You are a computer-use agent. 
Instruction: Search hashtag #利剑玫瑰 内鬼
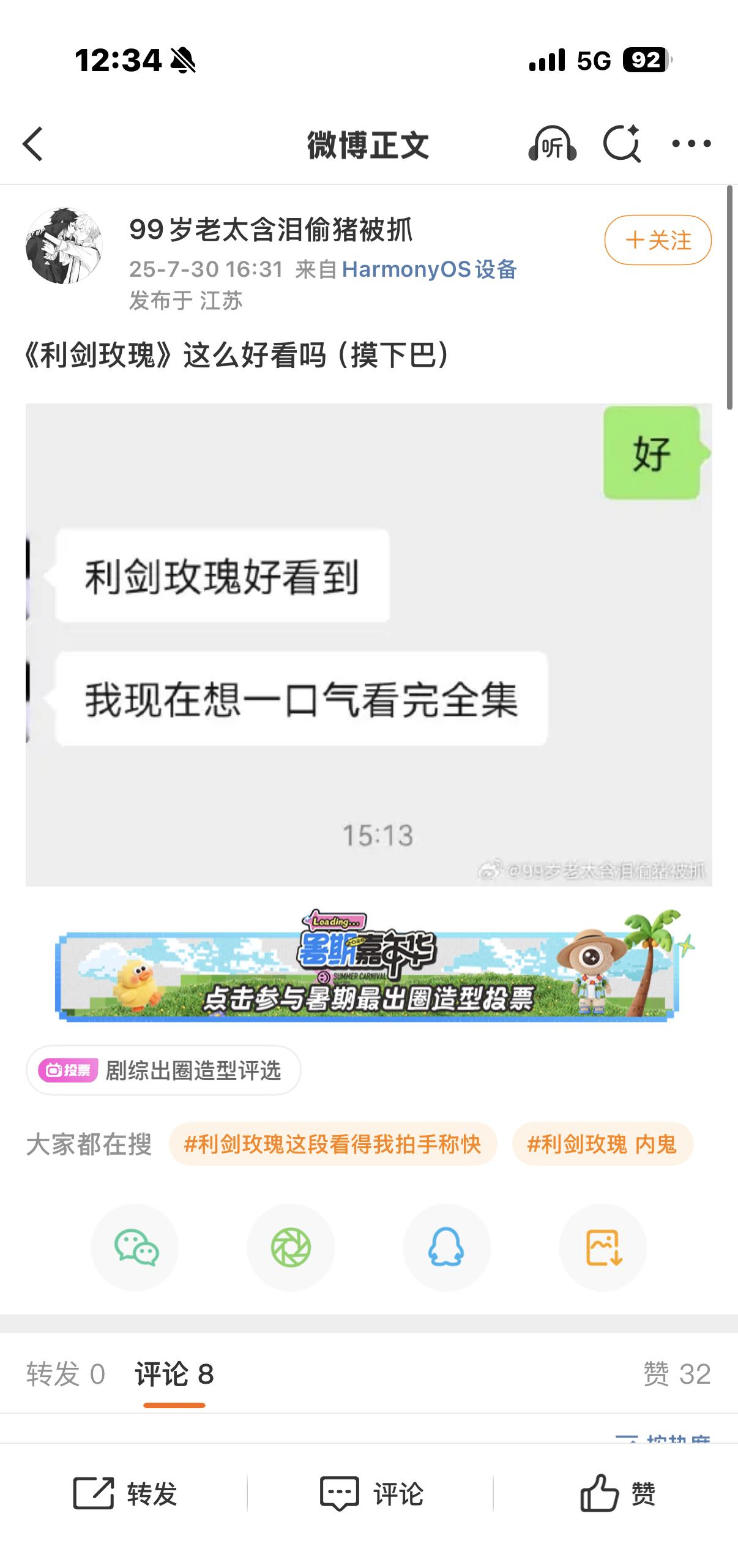[602, 1144]
